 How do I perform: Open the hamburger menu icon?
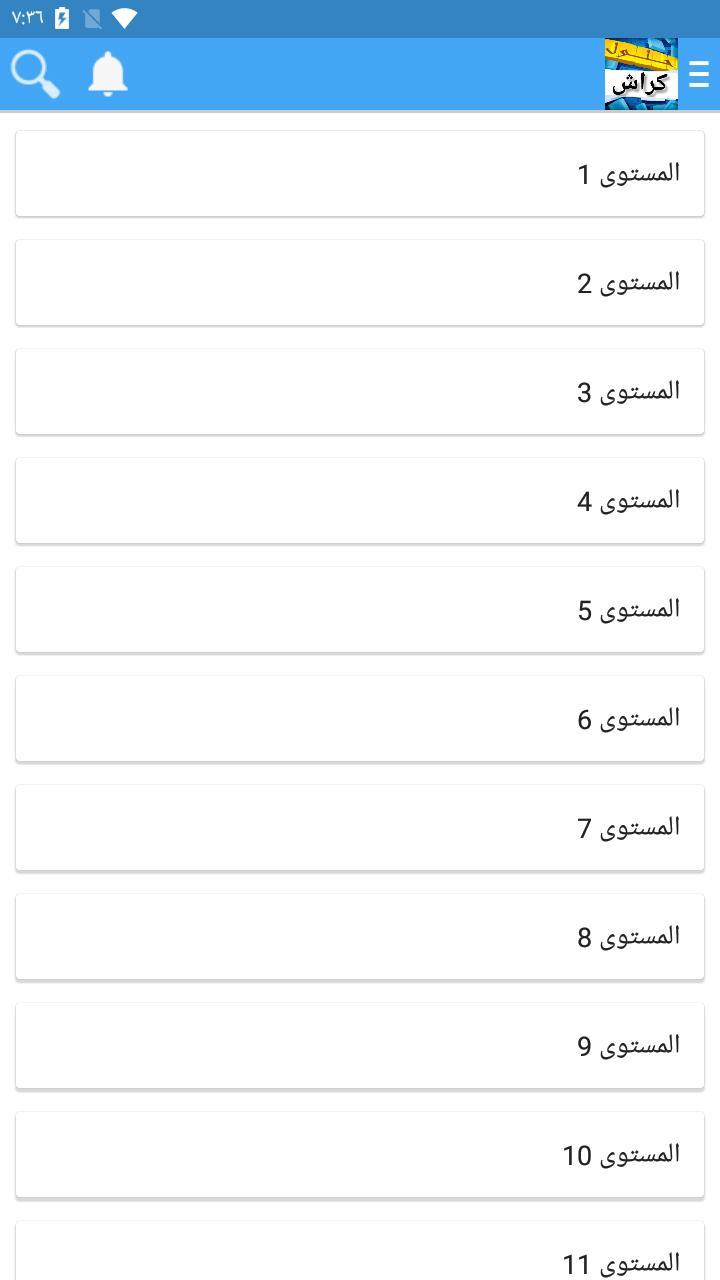pyautogui.click(x=699, y=72)
